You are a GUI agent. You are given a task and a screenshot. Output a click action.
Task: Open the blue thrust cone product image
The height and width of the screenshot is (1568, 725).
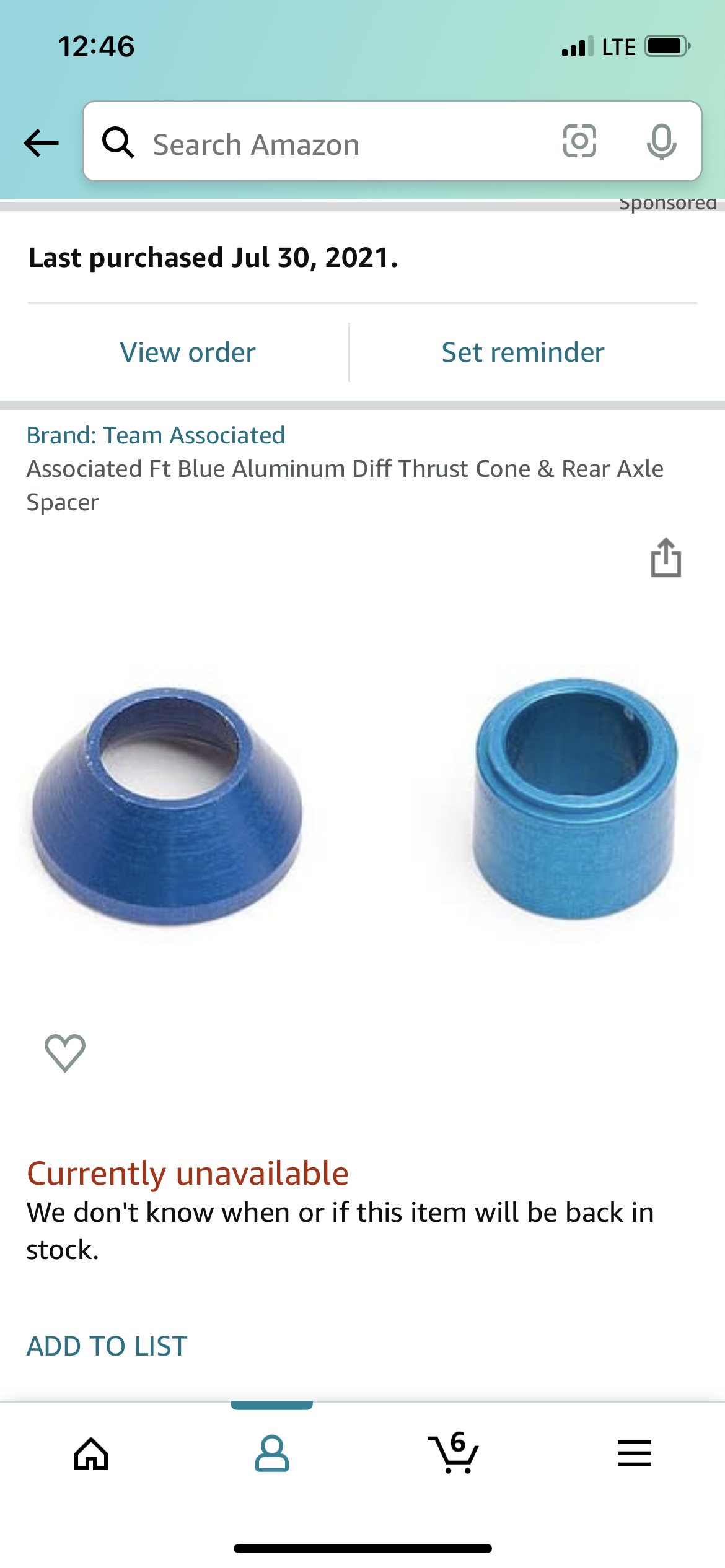pyautogui.click(x=167, y=806)
